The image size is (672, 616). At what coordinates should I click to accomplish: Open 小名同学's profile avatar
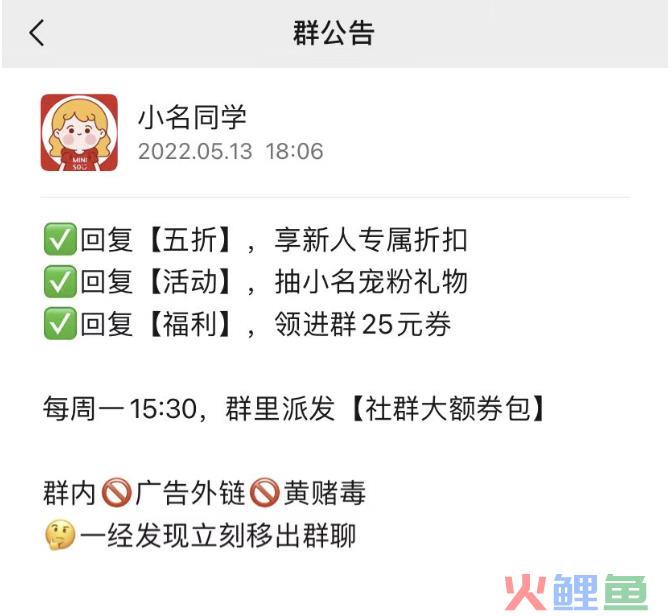click(x=79, y=133)
